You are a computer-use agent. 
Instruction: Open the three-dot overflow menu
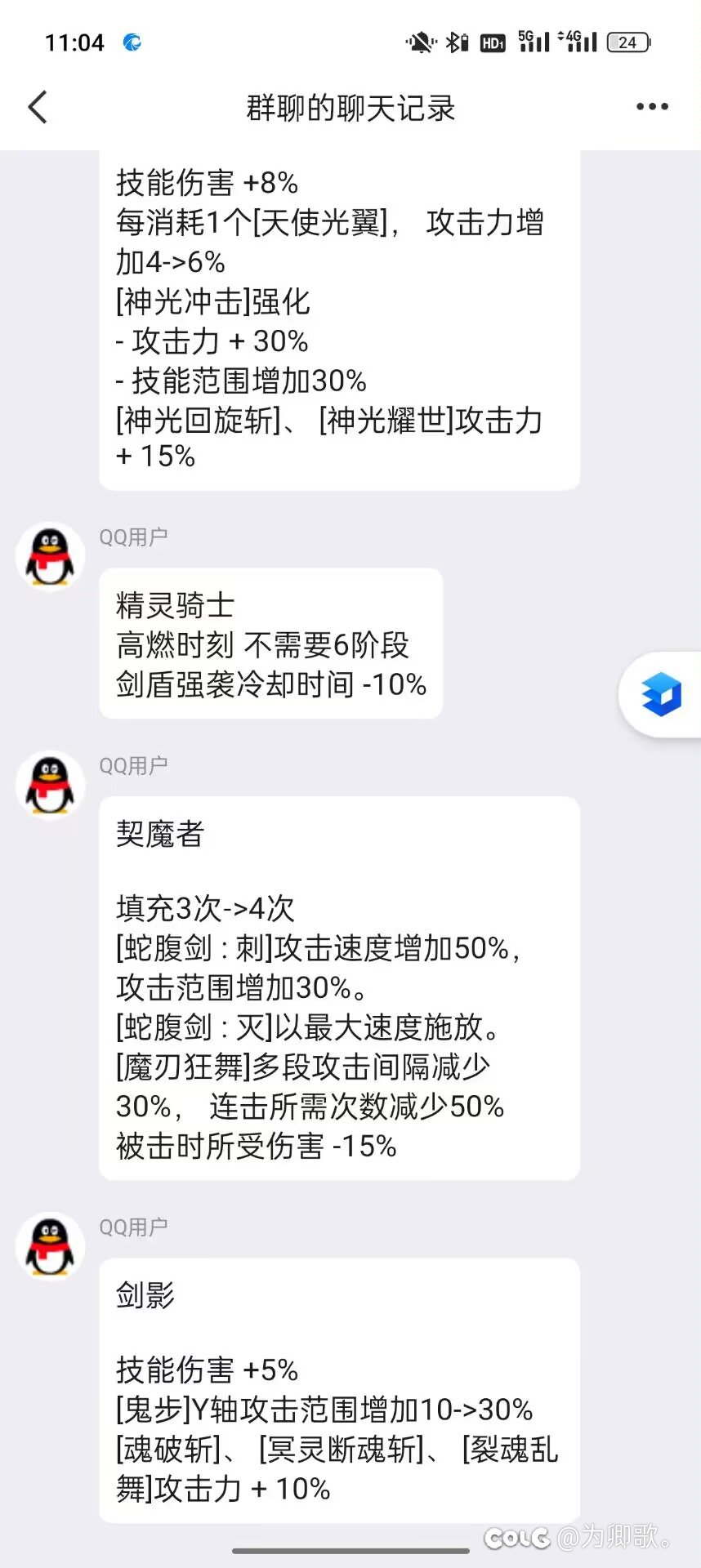coord(652,107)
